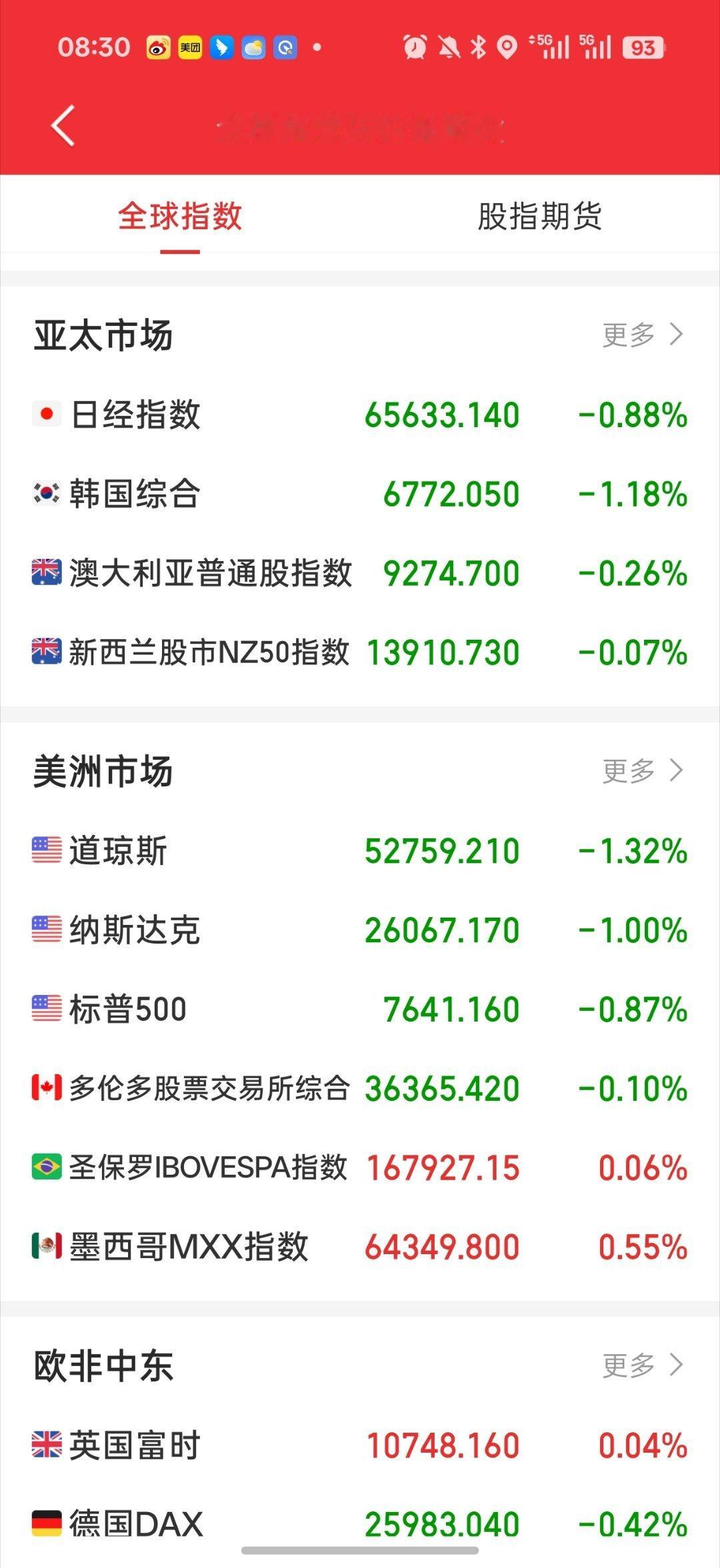Open 更多 for 美洲市场
Screen dimensions: 720x1568
643,770
